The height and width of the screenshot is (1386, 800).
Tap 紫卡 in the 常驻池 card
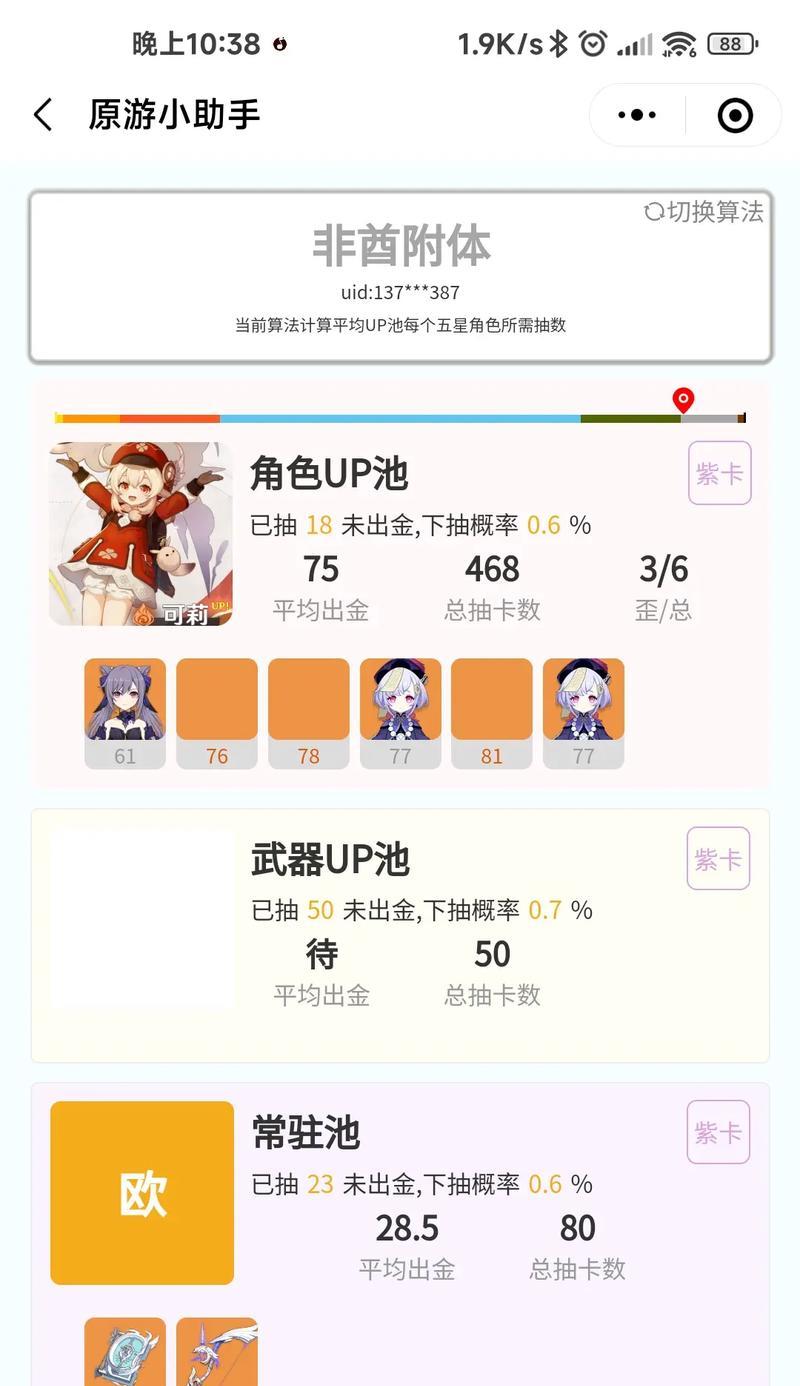click(718, 1132)
